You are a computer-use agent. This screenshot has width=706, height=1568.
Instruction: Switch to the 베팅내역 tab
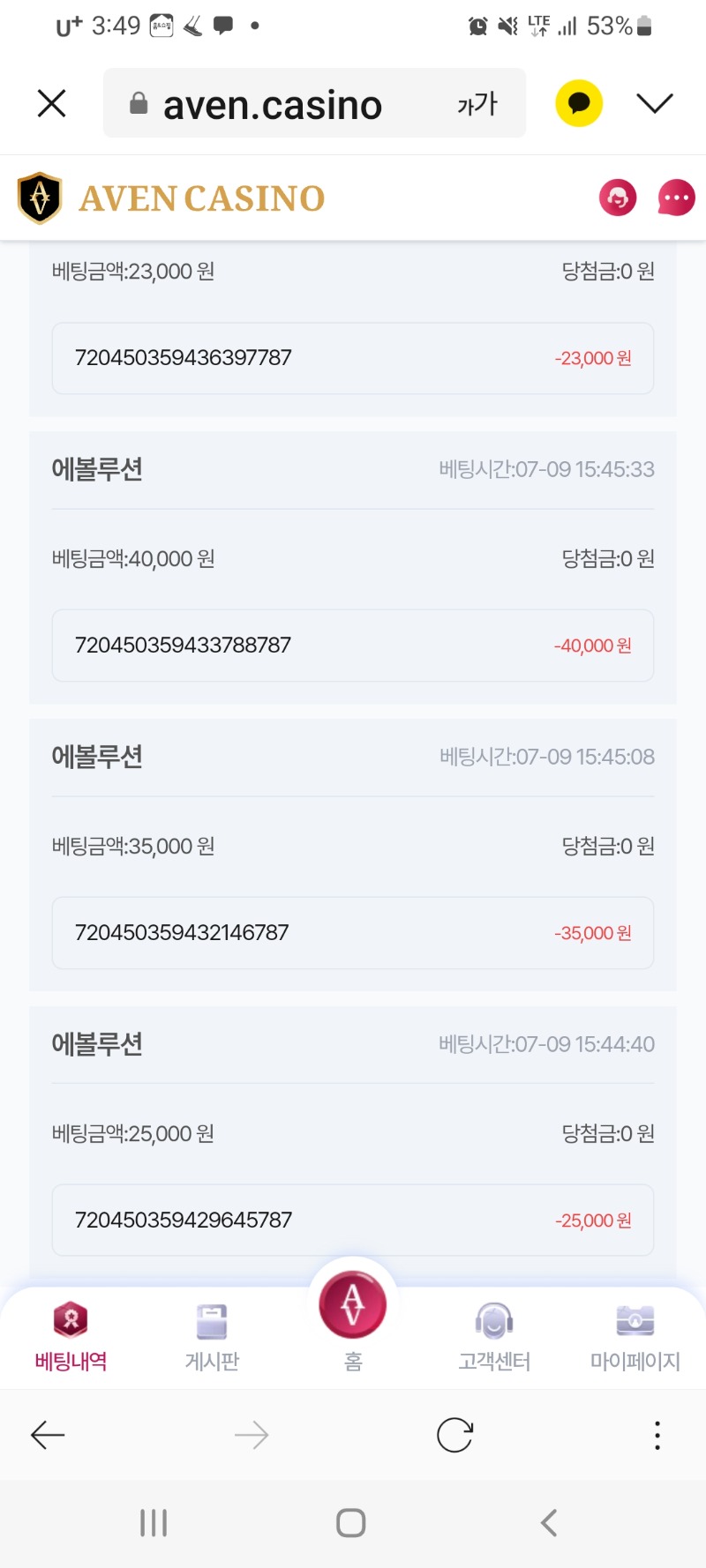[x=71, y=1337]
